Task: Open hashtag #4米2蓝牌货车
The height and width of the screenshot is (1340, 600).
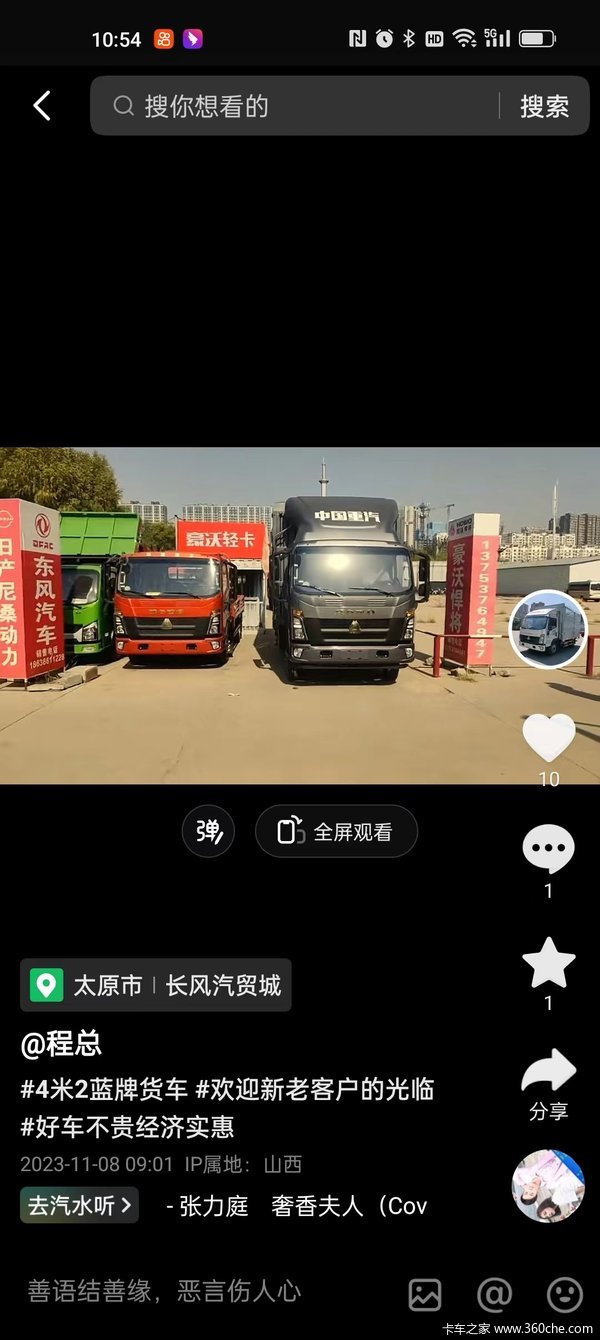Action: (104, 1089)
